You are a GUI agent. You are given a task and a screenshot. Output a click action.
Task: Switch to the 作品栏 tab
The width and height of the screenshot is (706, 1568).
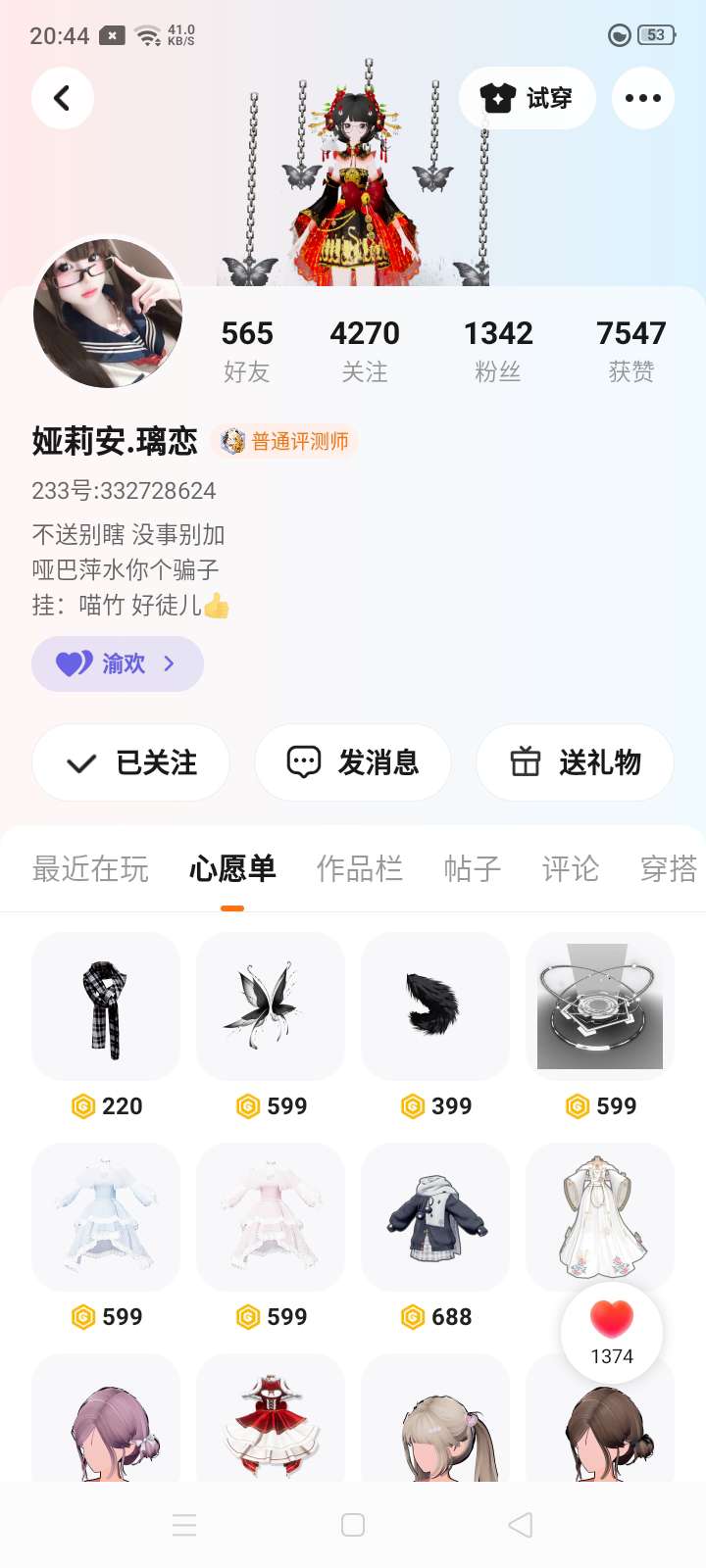(x=360, y=868)
